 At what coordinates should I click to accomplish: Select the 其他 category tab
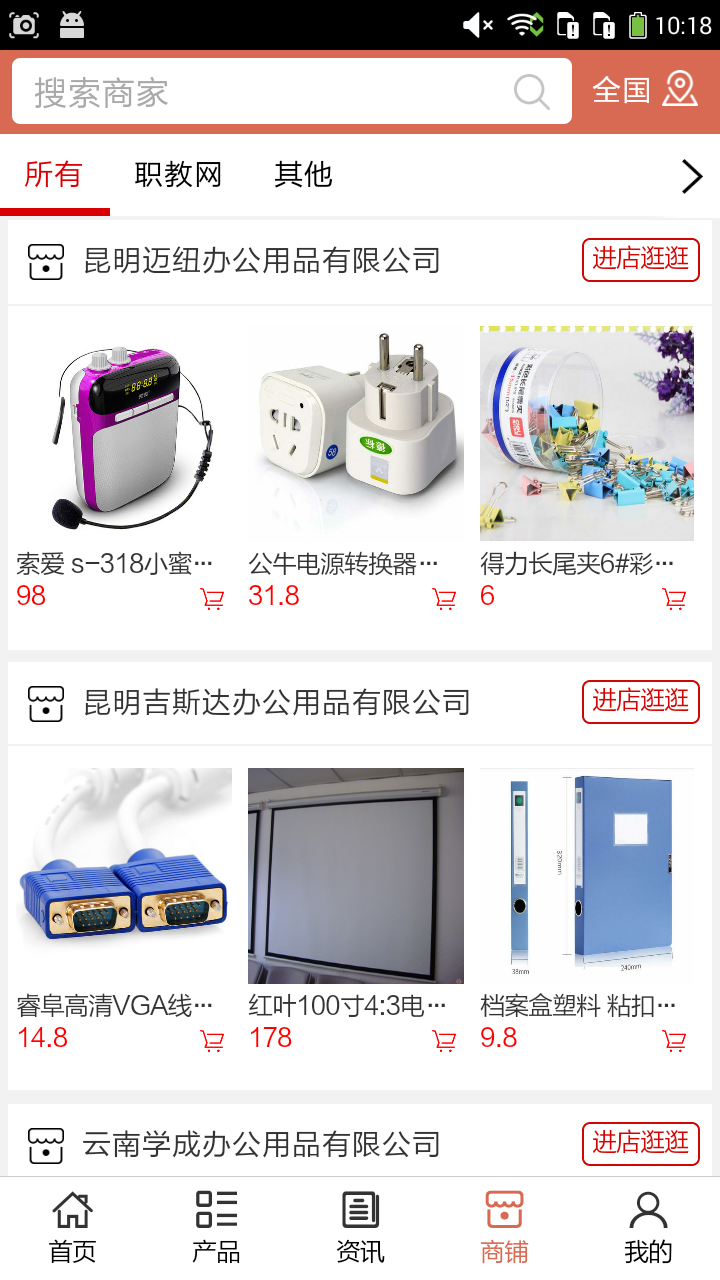tap(303, 175)
